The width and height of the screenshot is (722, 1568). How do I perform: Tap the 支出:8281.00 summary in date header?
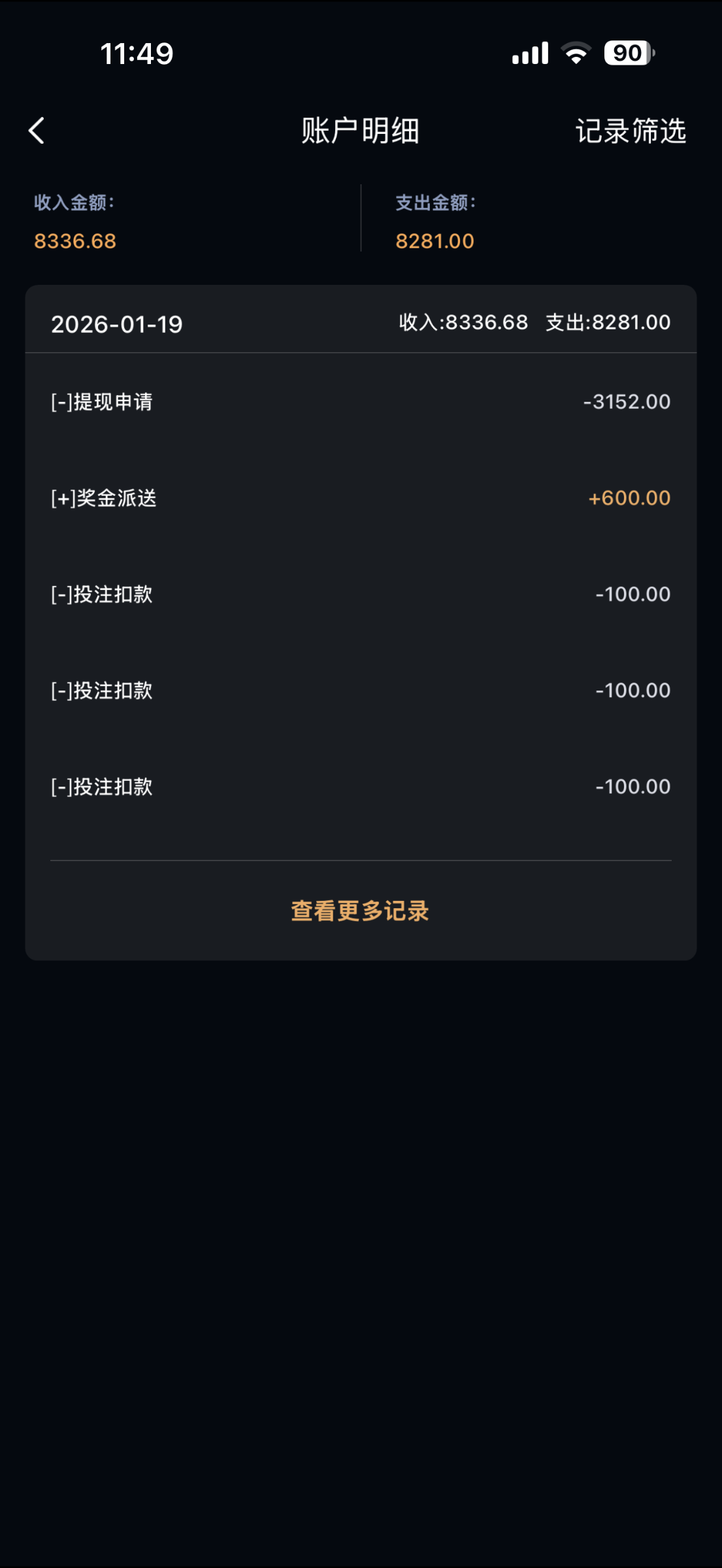click(x=608, y=322)
